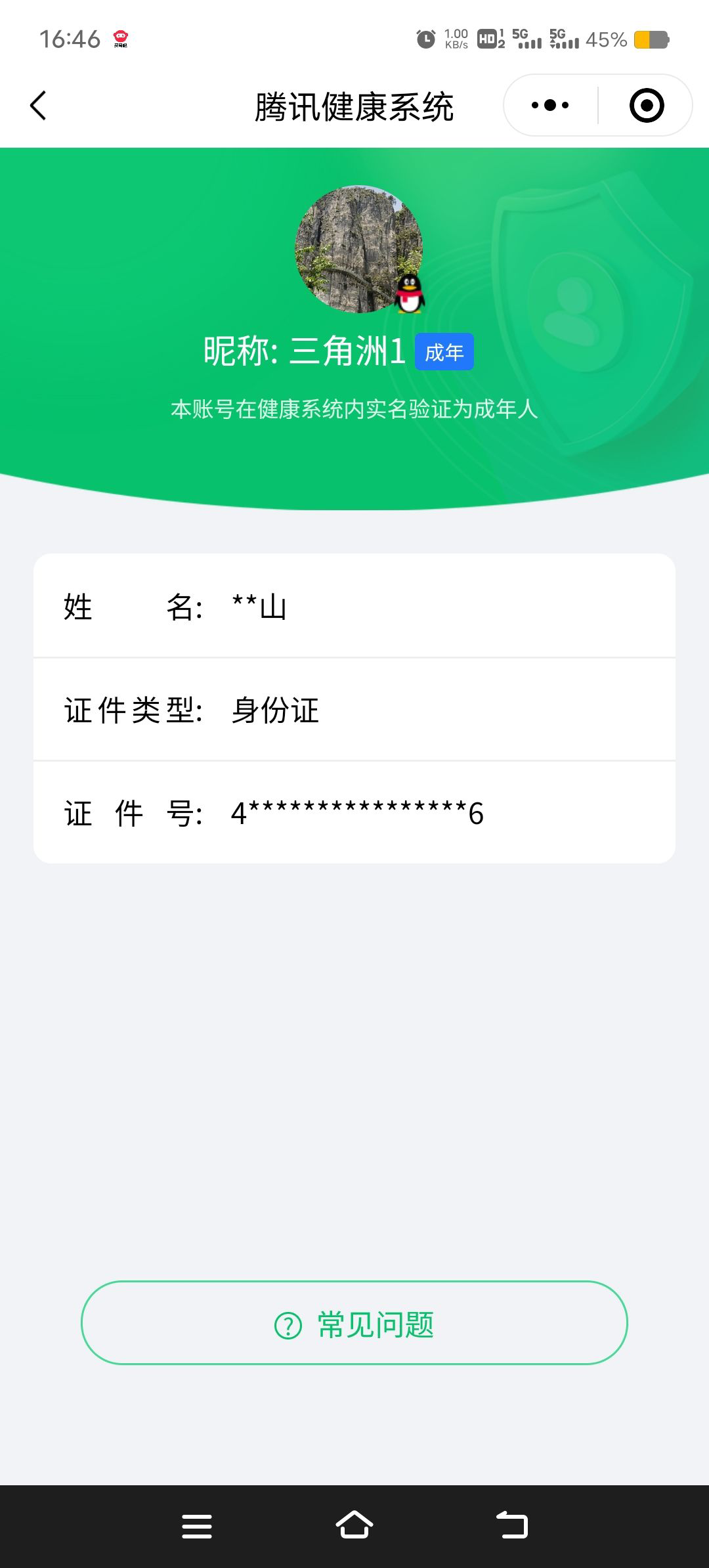
Task: Click the capsule close circle button
Action: coord(646,105)
